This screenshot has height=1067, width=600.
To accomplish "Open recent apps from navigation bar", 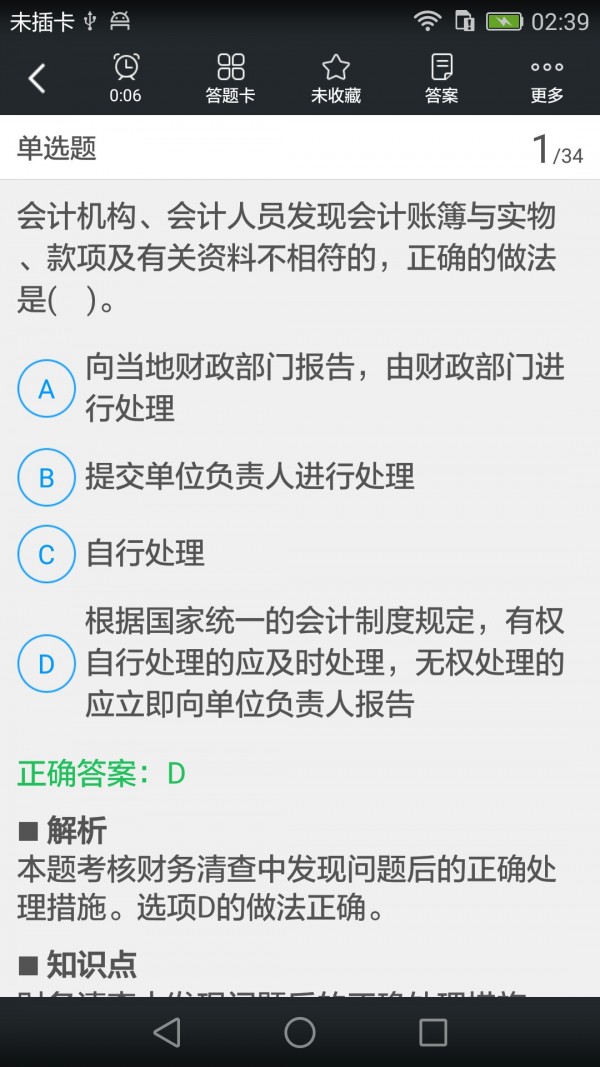I will pos(433,1032).
